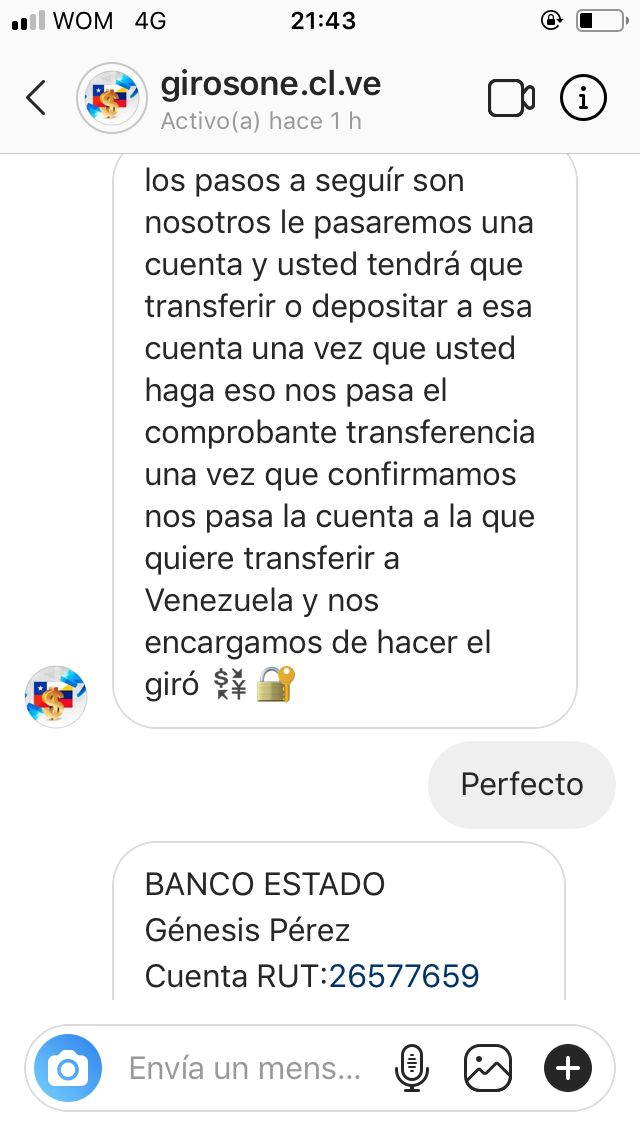Open the camera to send a photo
640x1136 pixels.
67,1068
